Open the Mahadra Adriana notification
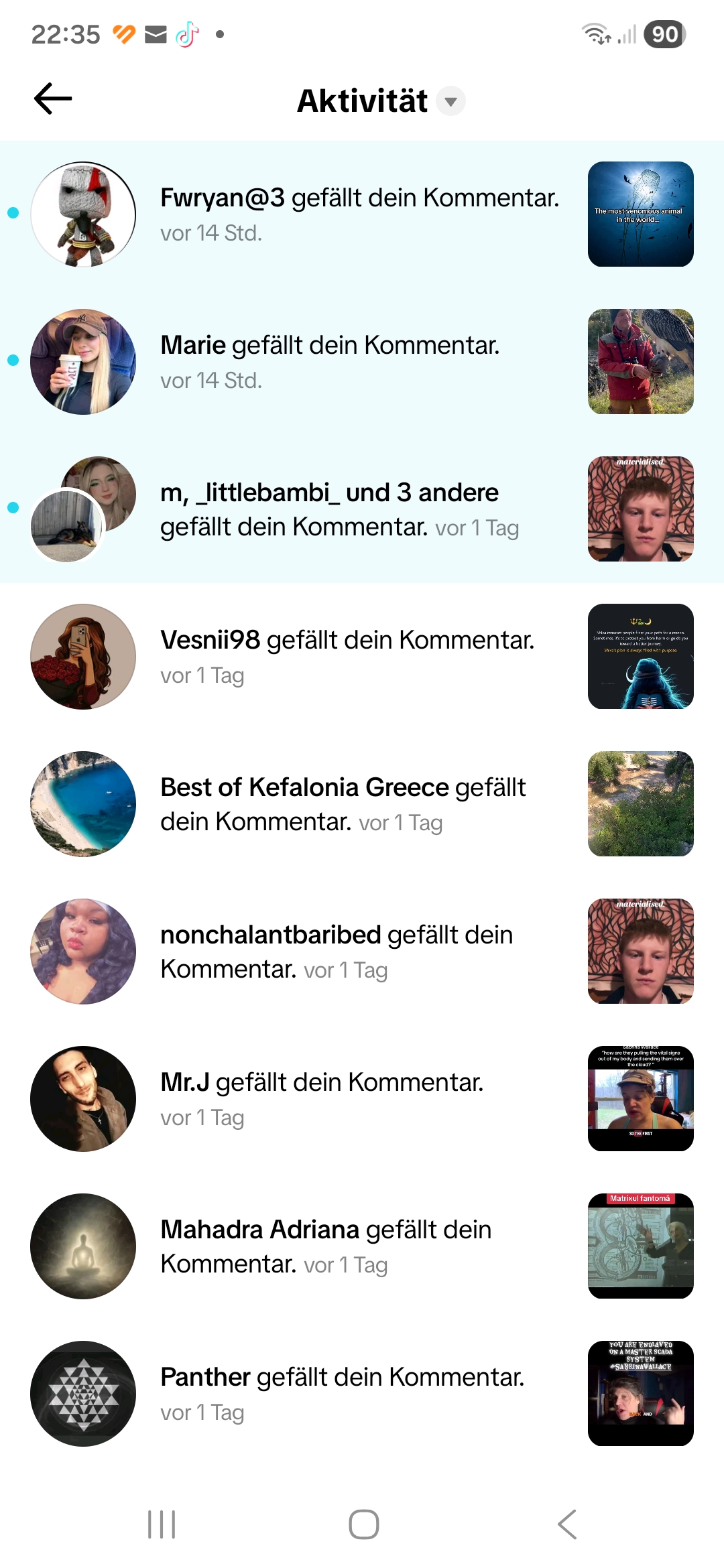 [326, 1246]
